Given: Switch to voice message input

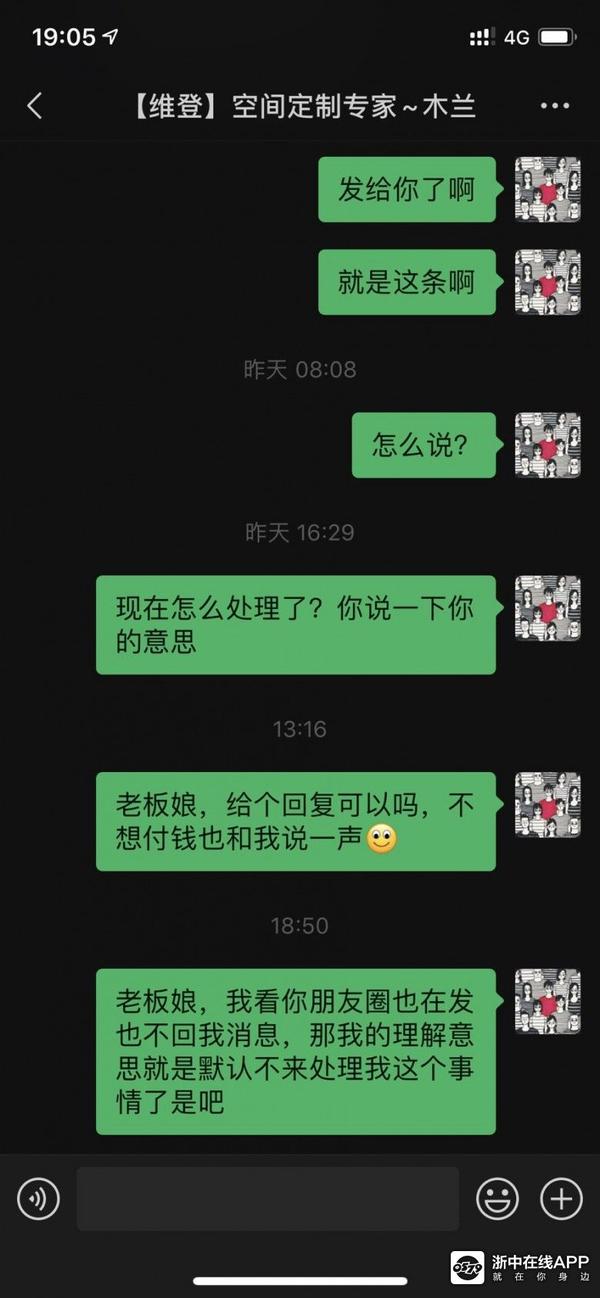Looking at the screenshot, I should pyautogui.click(x=38, y=1197).
